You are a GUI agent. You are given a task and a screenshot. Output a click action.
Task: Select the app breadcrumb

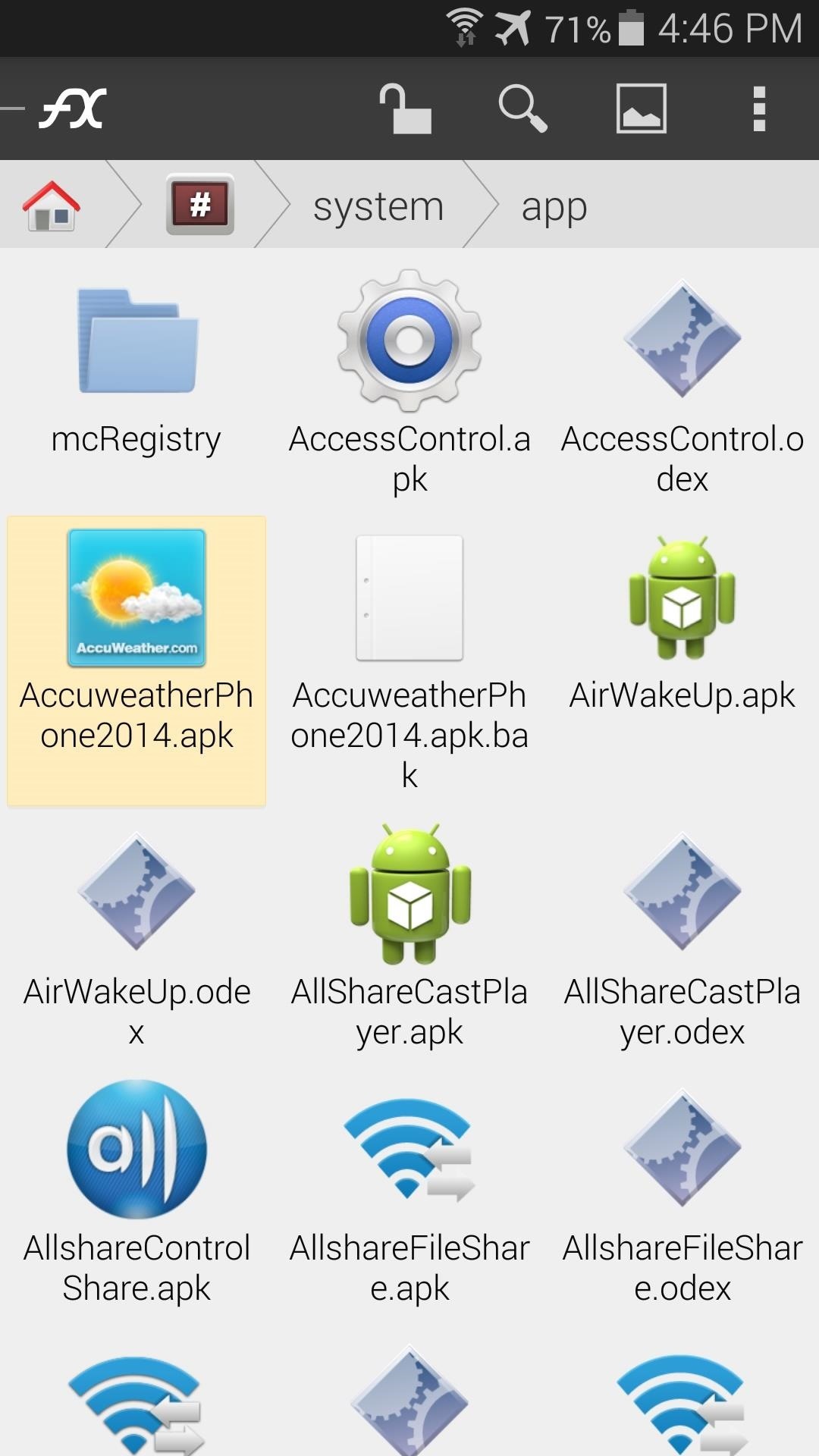(x=554, y=206)
